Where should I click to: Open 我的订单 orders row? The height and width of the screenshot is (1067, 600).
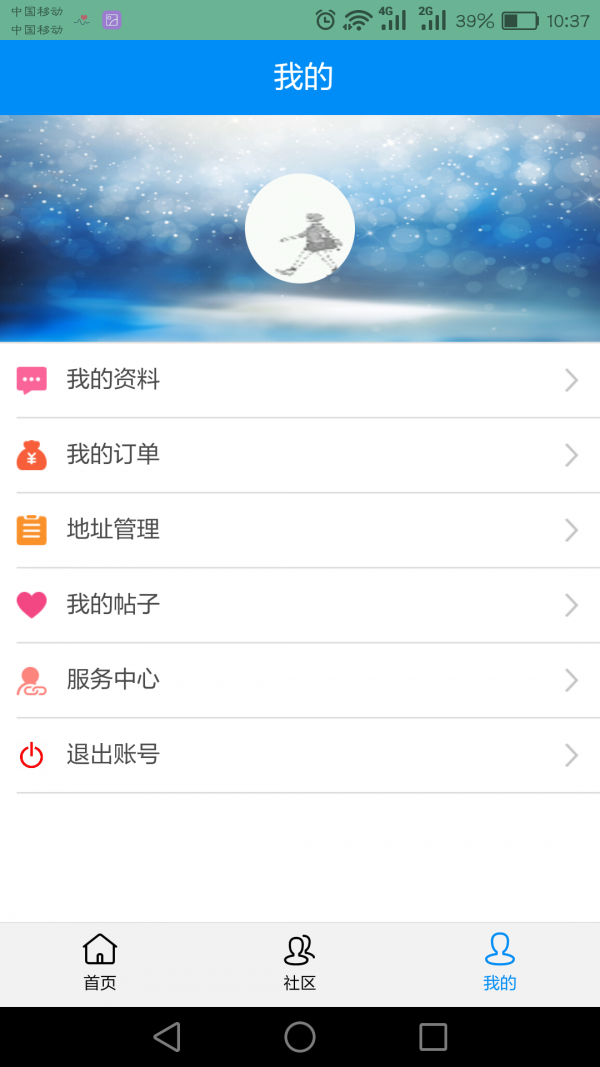pos(300,455)
